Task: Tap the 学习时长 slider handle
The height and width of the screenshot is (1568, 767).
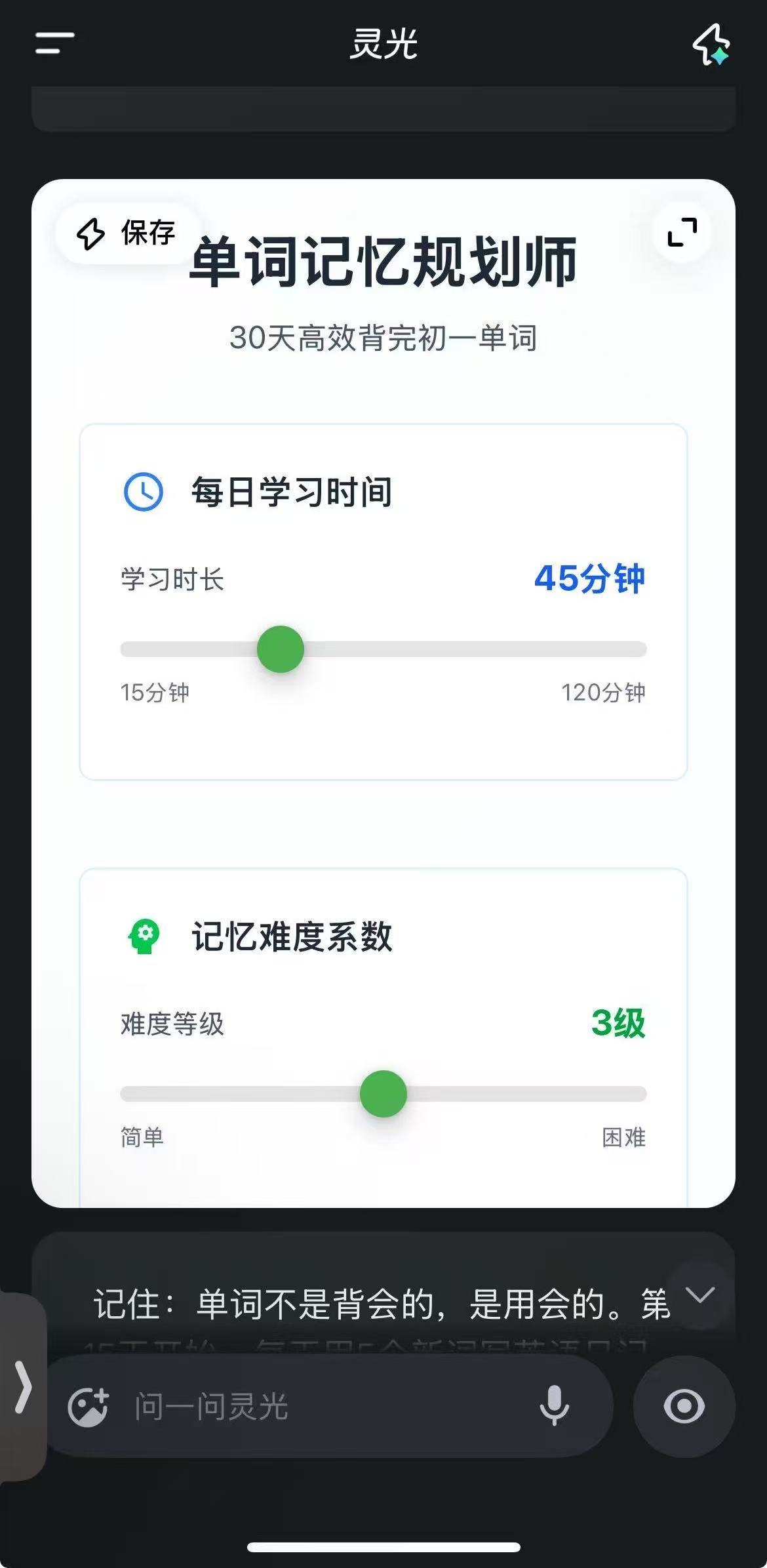Action: pyautogui.click(x=281, y=649)
